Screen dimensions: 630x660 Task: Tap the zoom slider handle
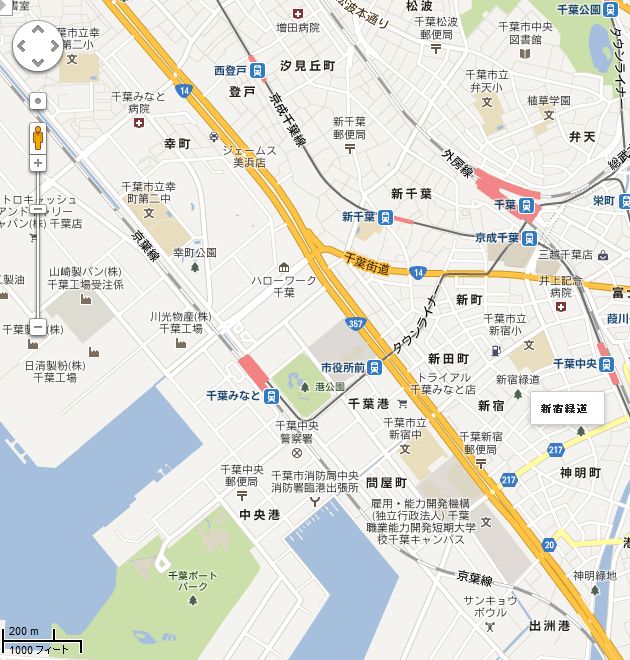[x=38, y=211]
